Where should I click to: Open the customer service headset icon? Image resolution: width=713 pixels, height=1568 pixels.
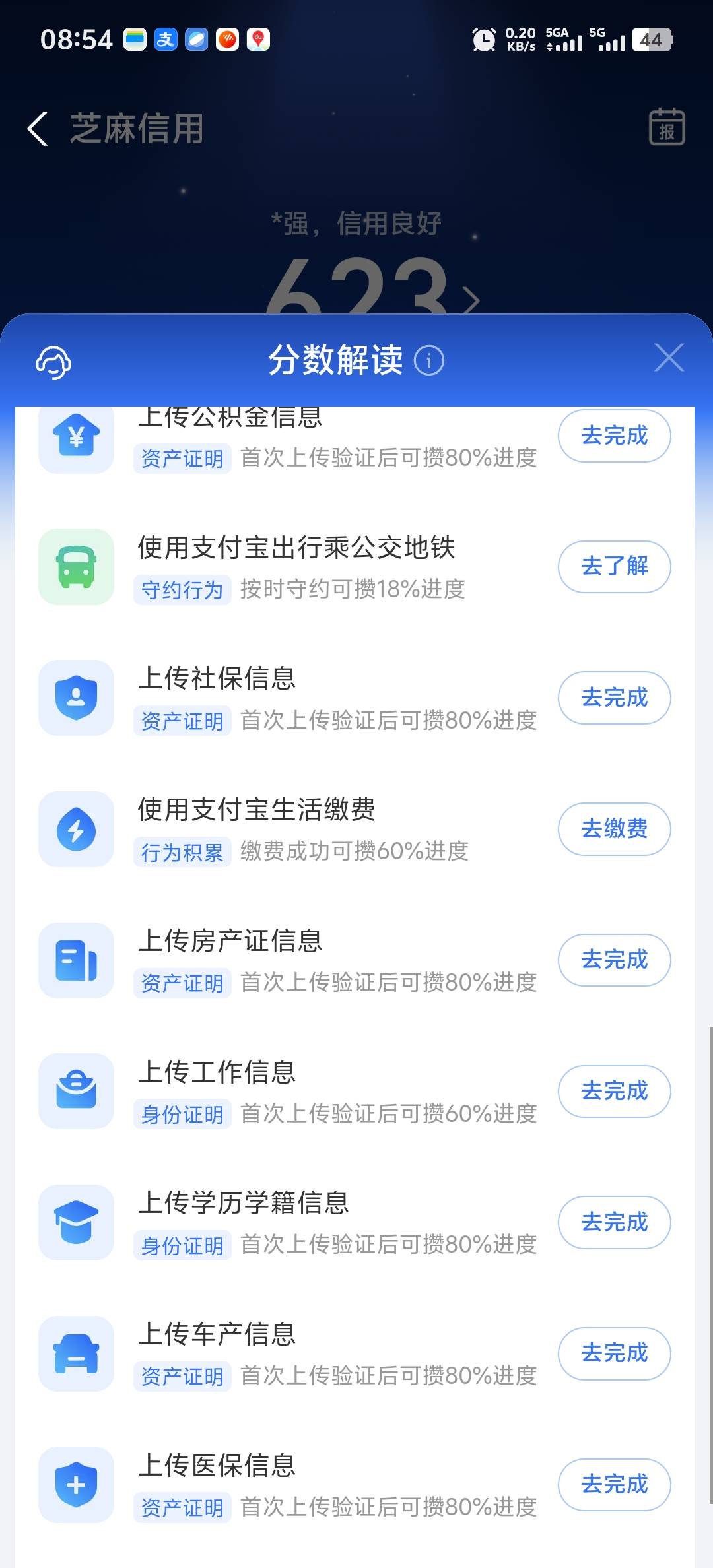[x=53, y=362]
